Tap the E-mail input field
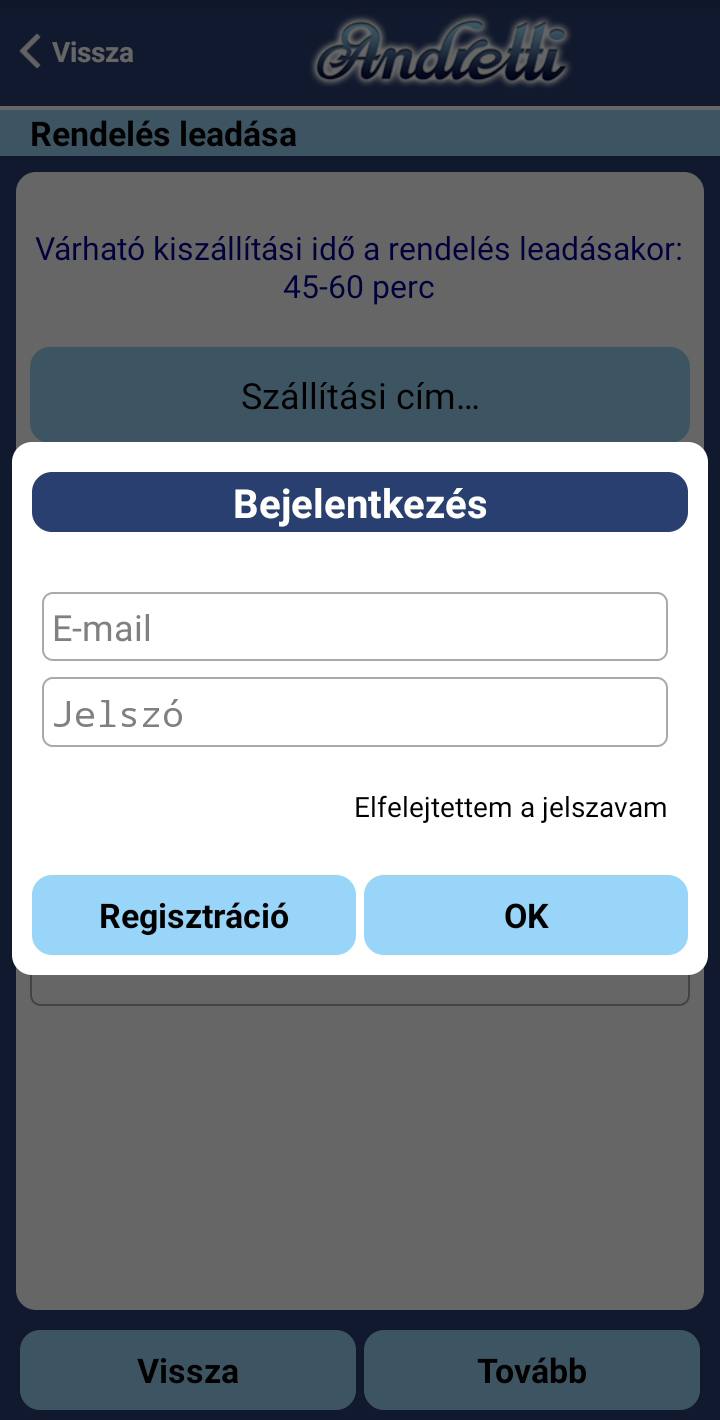This screenshot has height=1420, width=720. coord(354,627)
